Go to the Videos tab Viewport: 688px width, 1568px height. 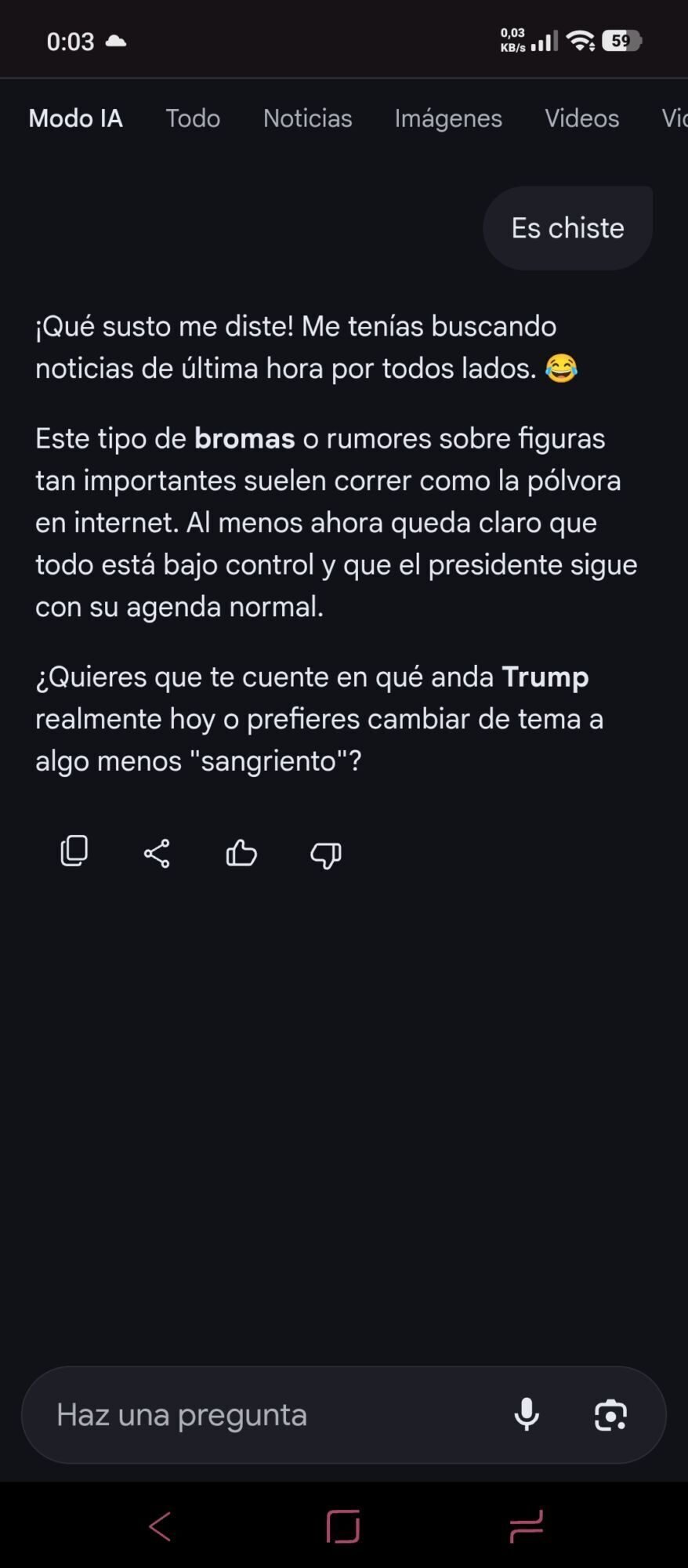point(581,118)
